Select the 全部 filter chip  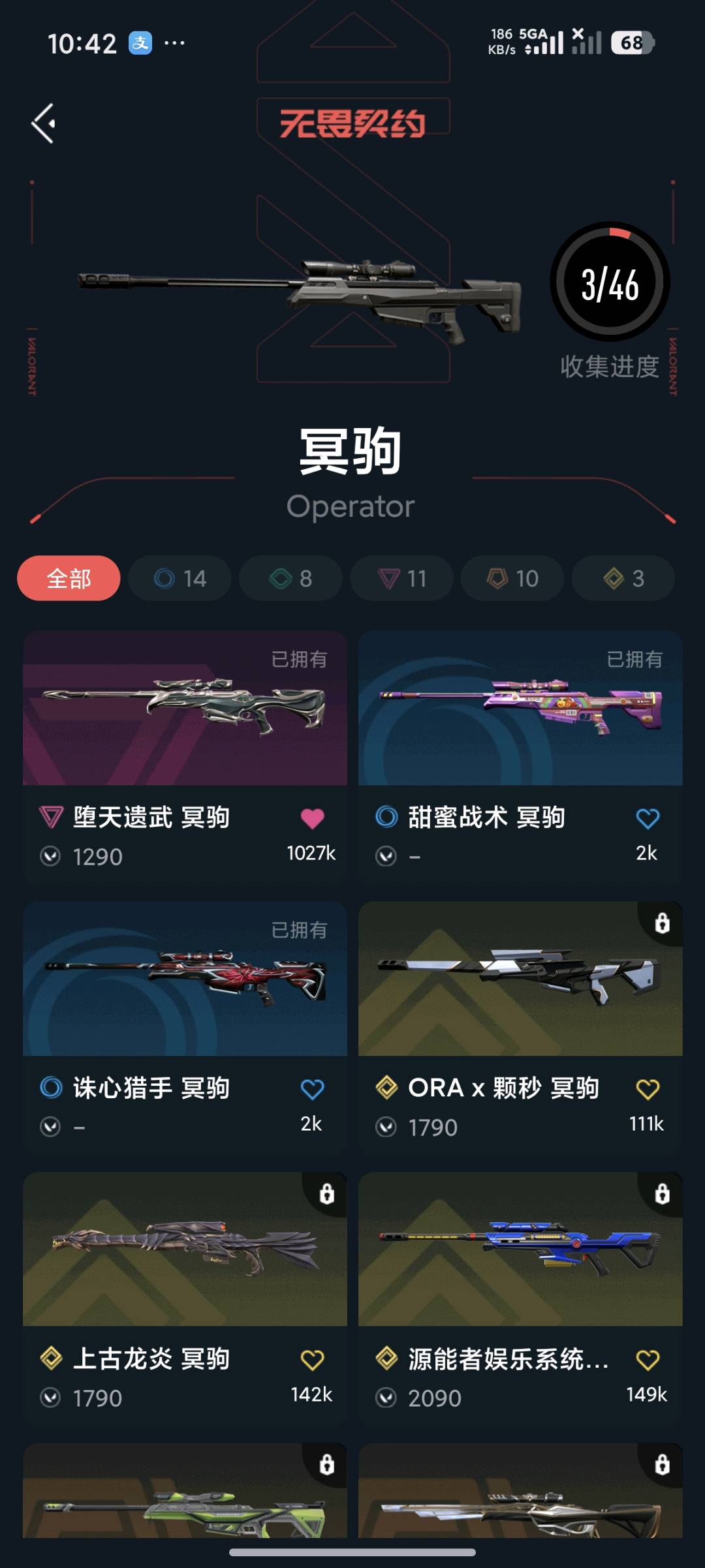click(69, 578)
